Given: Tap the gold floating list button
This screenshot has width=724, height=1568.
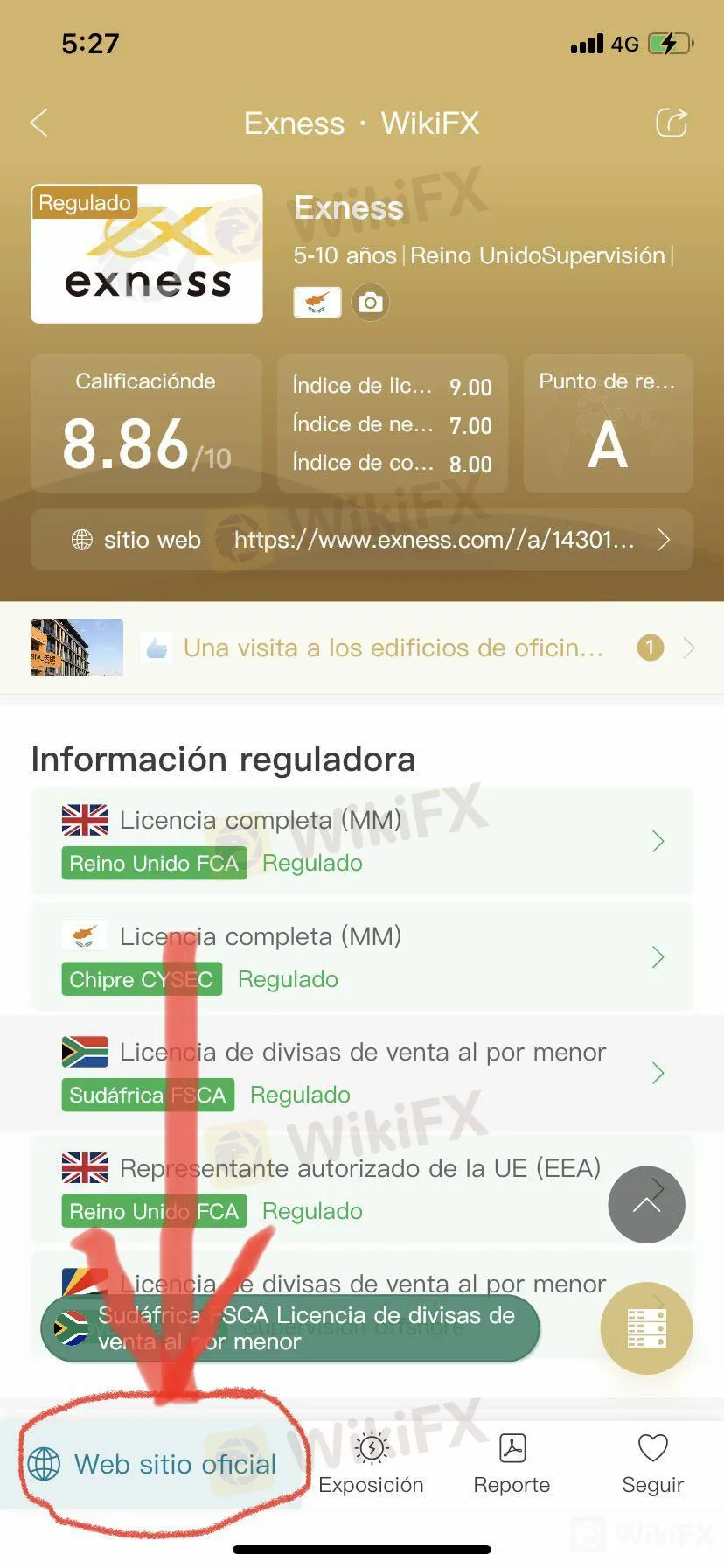Looking at the screenshot, I should click(646, 1327).
